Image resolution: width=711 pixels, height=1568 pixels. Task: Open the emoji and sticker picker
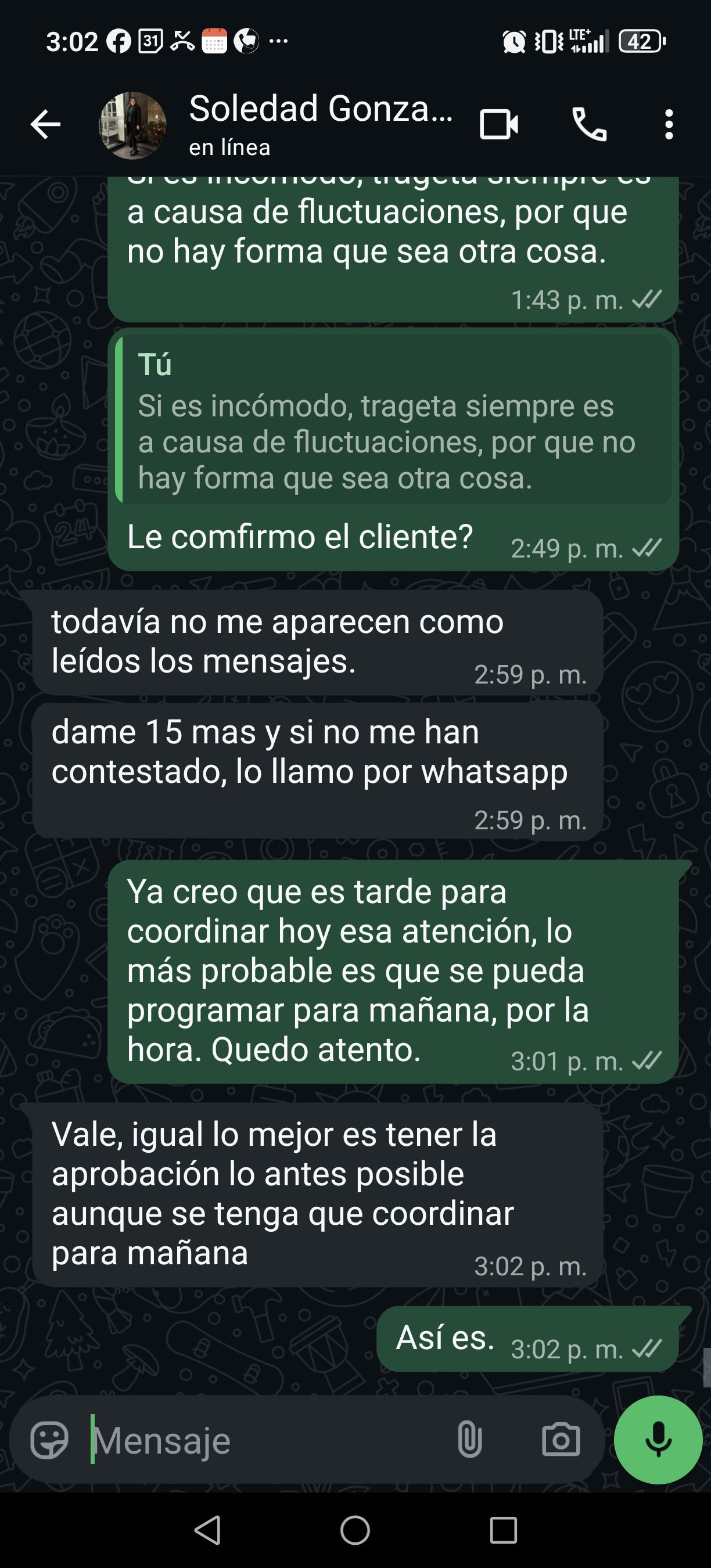(x=49, y=1440)
